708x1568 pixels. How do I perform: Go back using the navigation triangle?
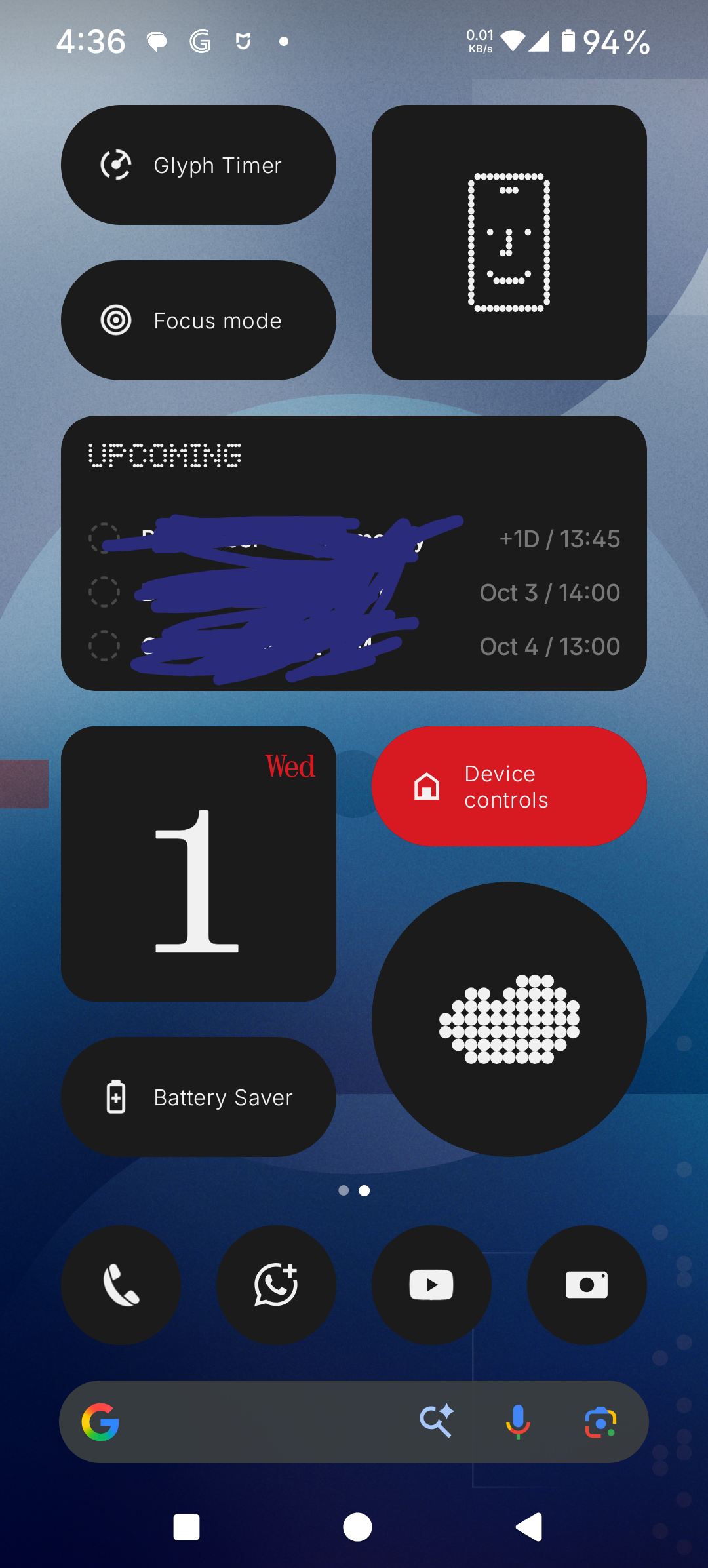530,1527
